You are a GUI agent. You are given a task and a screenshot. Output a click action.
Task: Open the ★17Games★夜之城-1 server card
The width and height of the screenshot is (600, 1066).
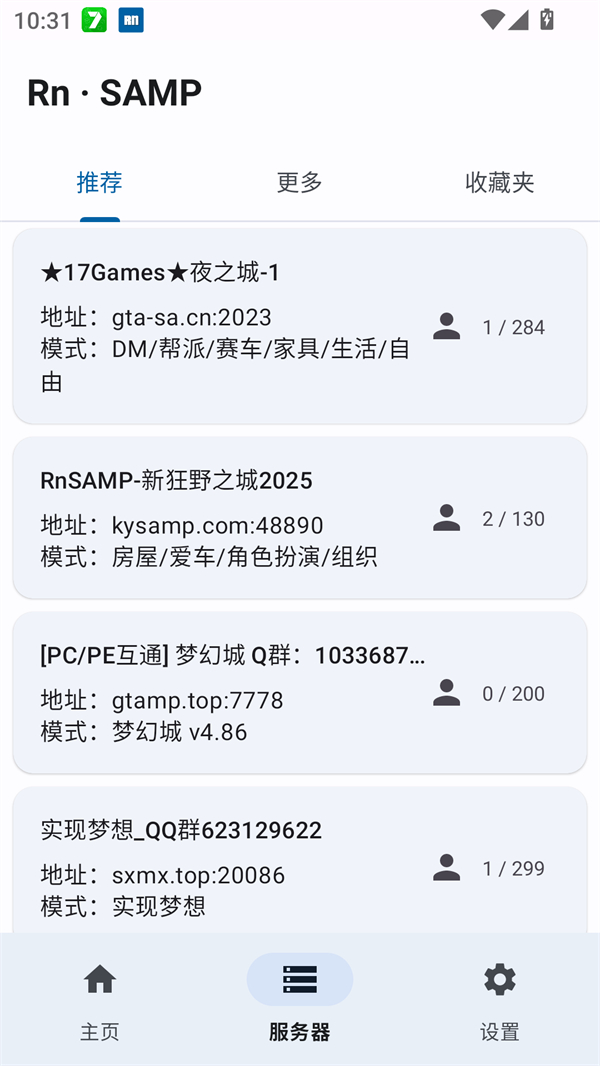299,326
